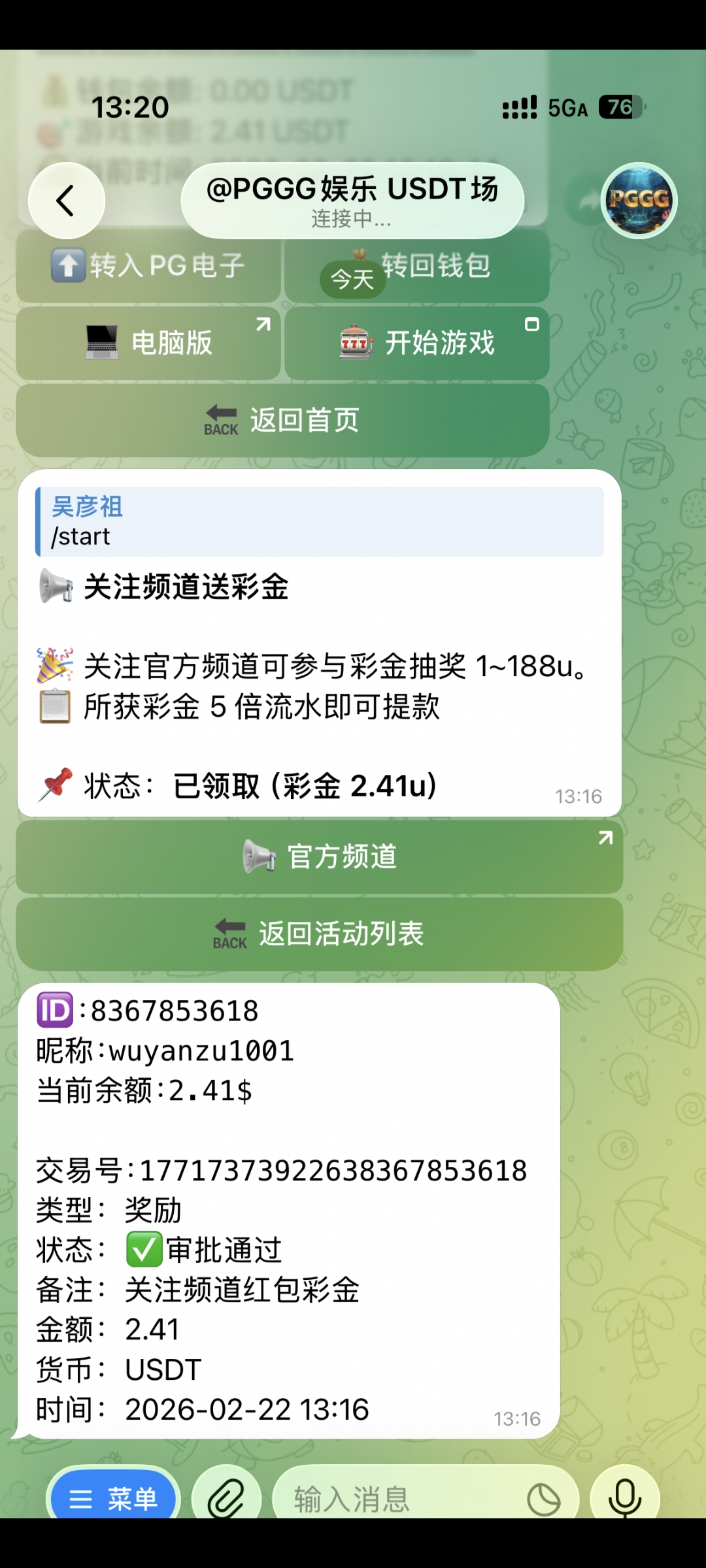Tap the 转入PG电子 button

[x=148, y=266]
